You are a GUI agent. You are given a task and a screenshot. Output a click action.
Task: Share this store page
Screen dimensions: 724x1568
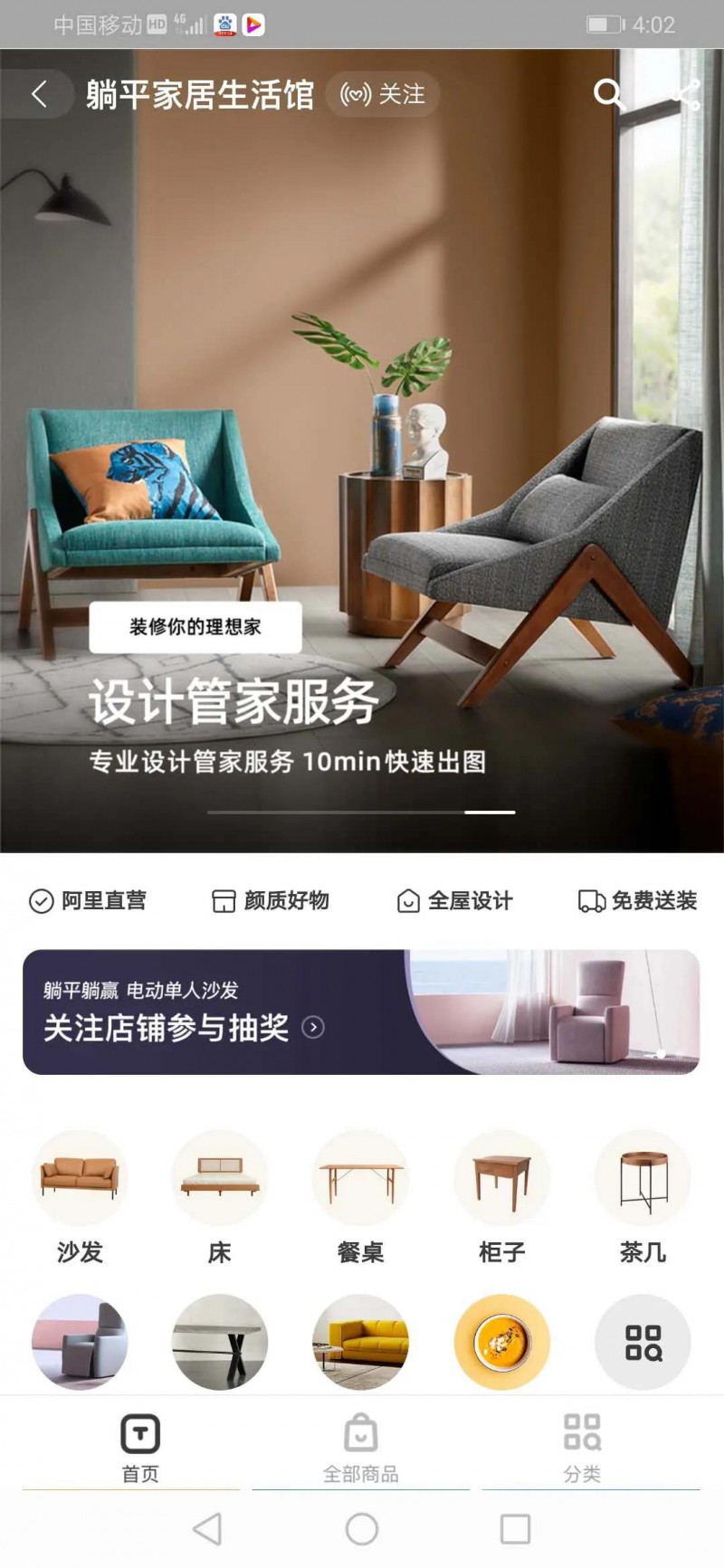pyautogui.click(x=686, y=94)
